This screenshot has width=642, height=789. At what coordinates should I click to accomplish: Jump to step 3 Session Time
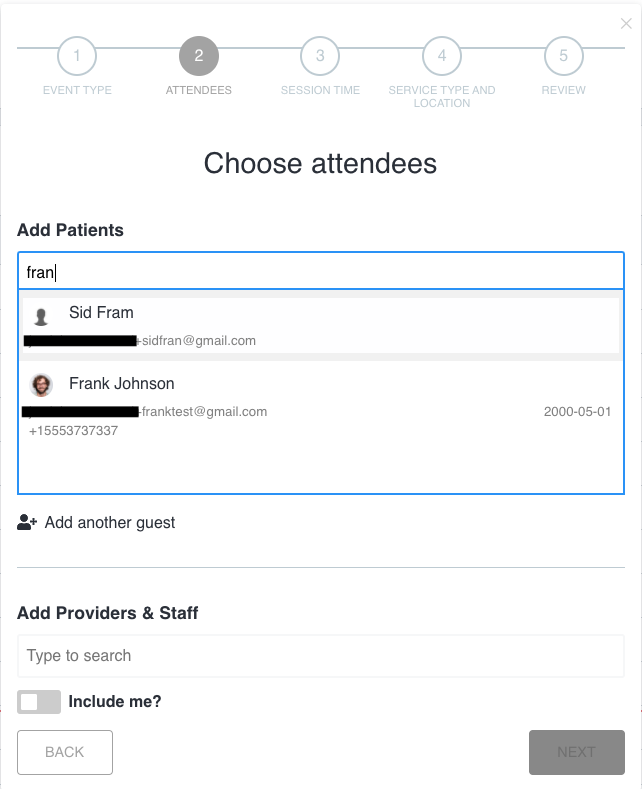click(320, 56)
